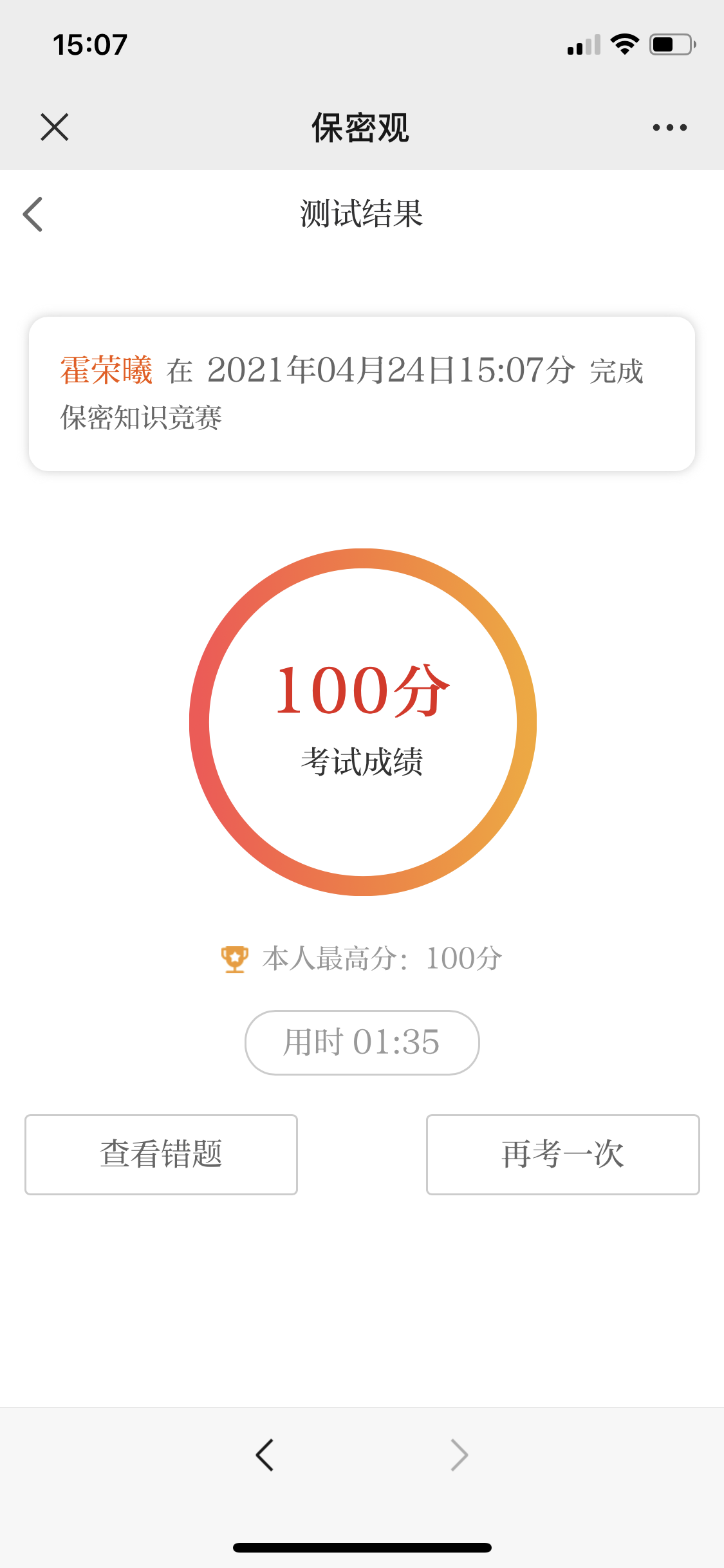Close the 保密观 mini program page

click(x=55, y=127)
